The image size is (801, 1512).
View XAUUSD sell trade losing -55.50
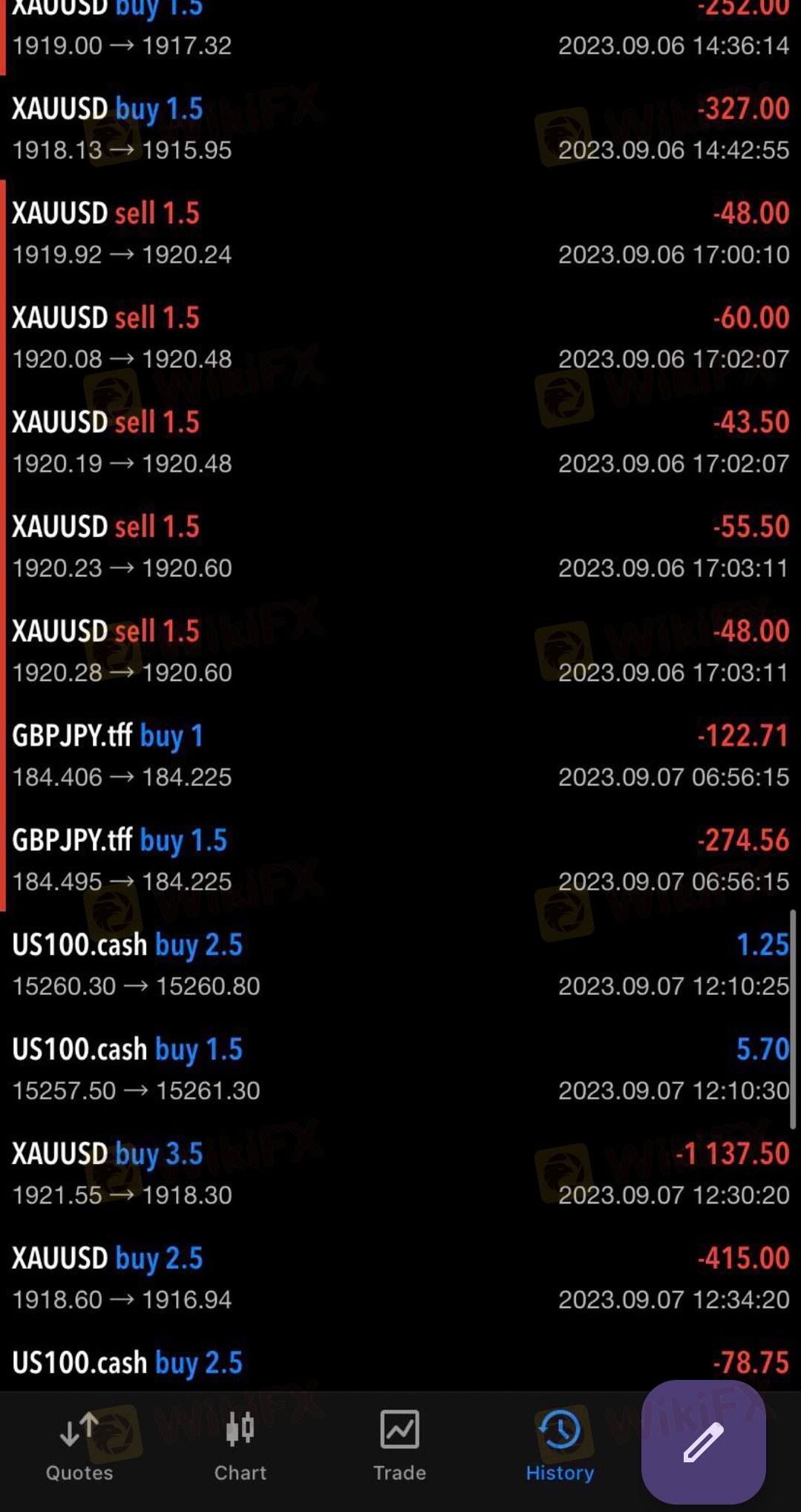[401, 547]
